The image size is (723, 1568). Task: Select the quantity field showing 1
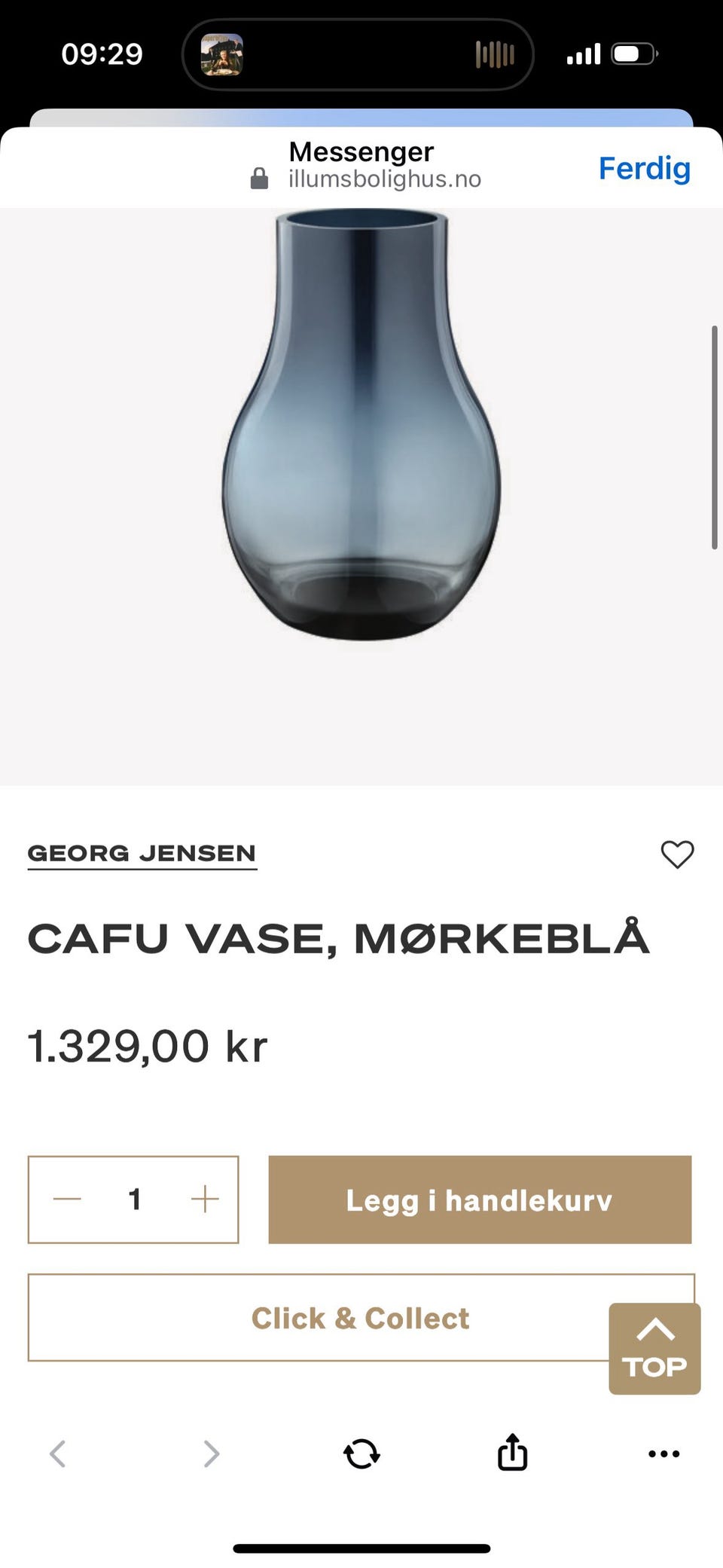[134, 1200]
